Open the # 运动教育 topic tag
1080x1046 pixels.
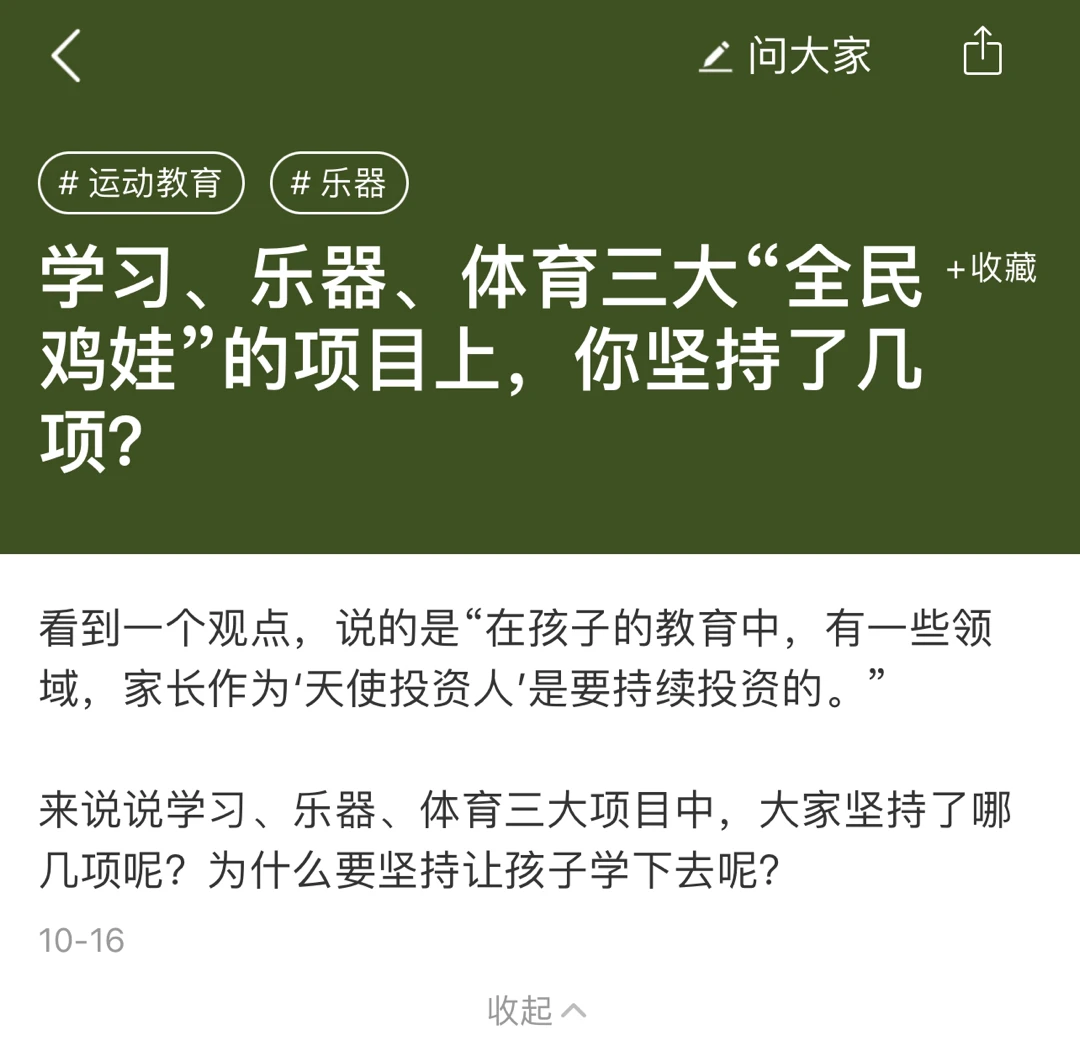coord(141,183)
